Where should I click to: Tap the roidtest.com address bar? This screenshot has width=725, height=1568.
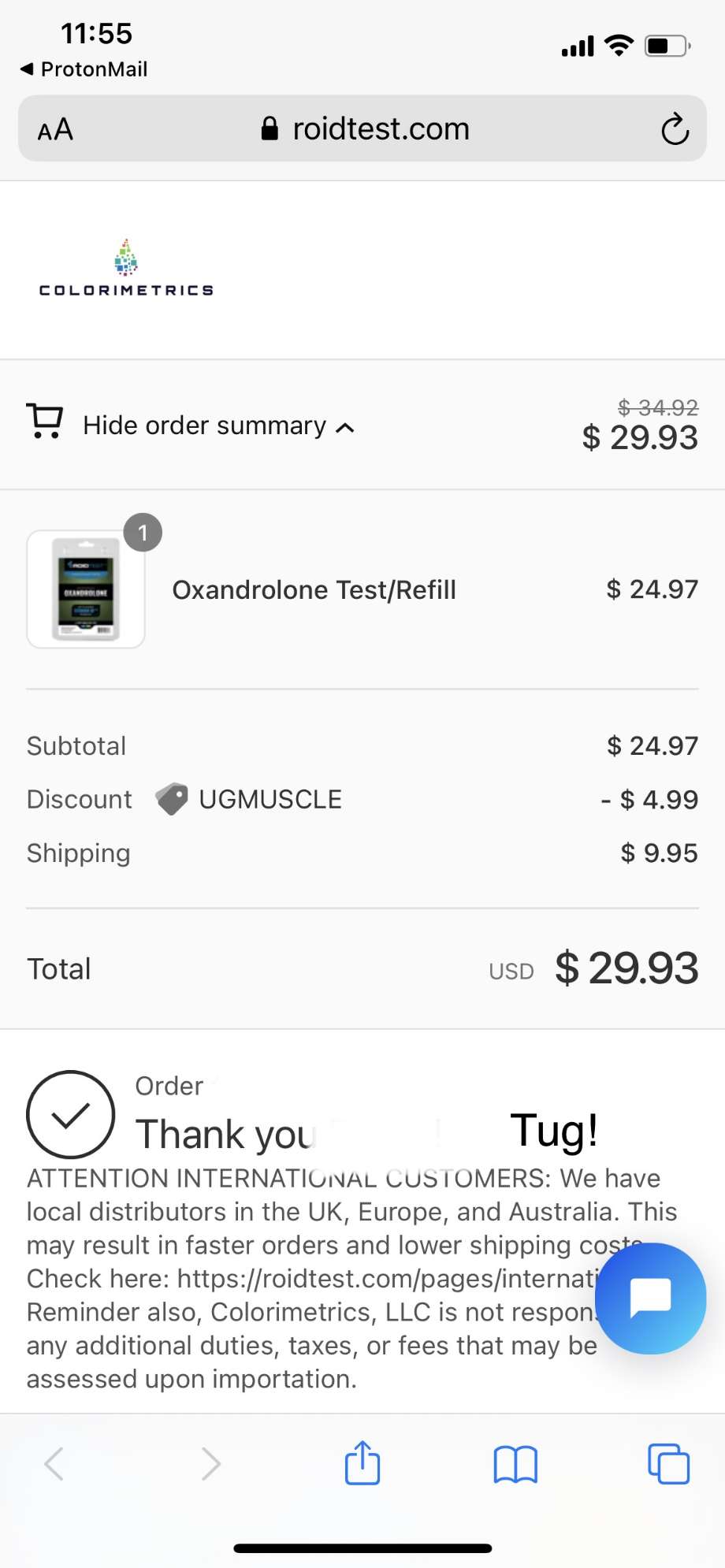pos(365,129)
